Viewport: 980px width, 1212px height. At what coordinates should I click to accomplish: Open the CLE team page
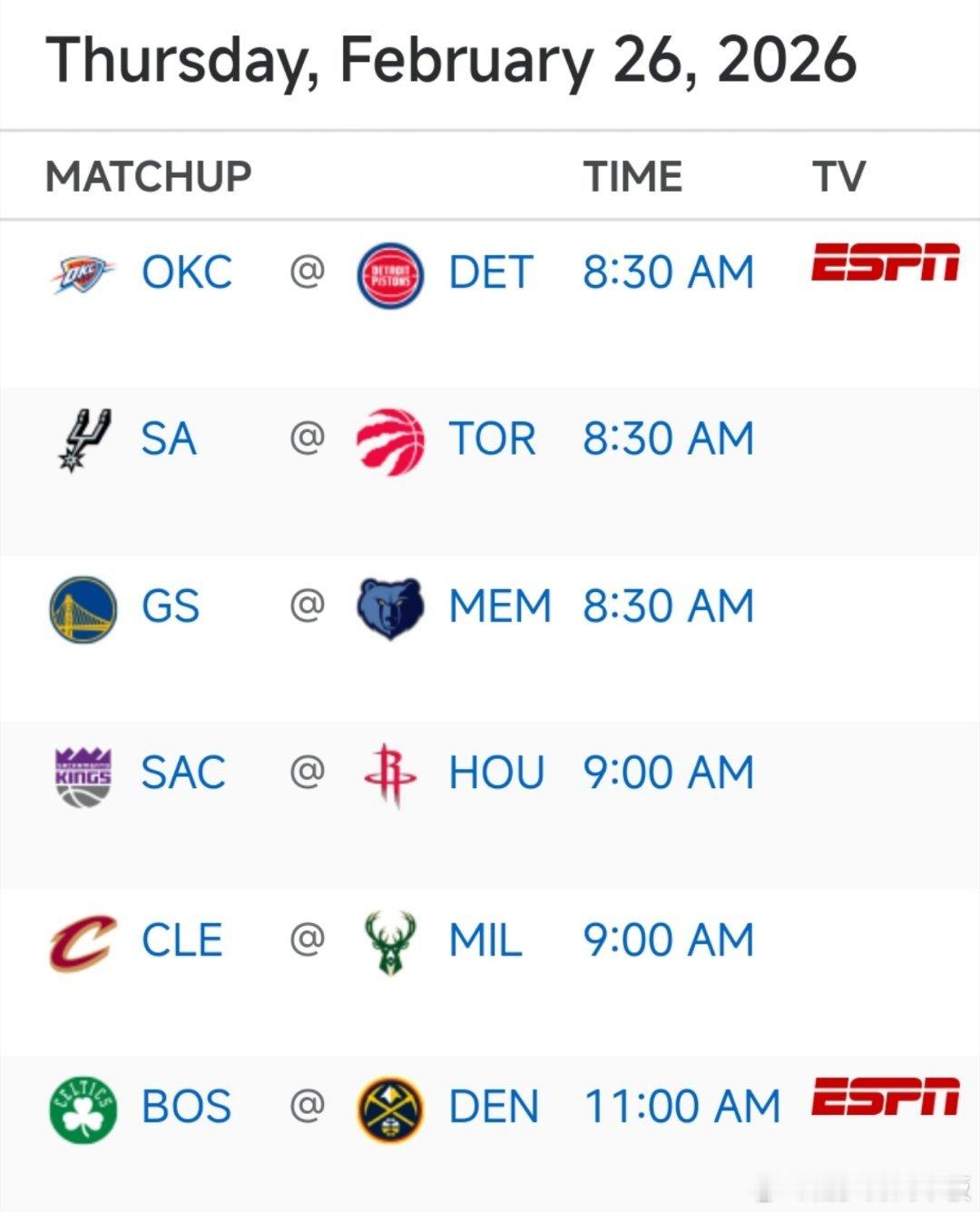182,941
